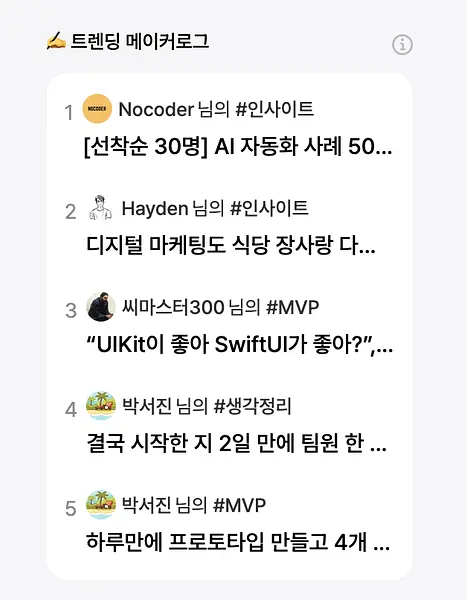Open Nocoder's post about AI 자동화 사례

tap(238, 147)
